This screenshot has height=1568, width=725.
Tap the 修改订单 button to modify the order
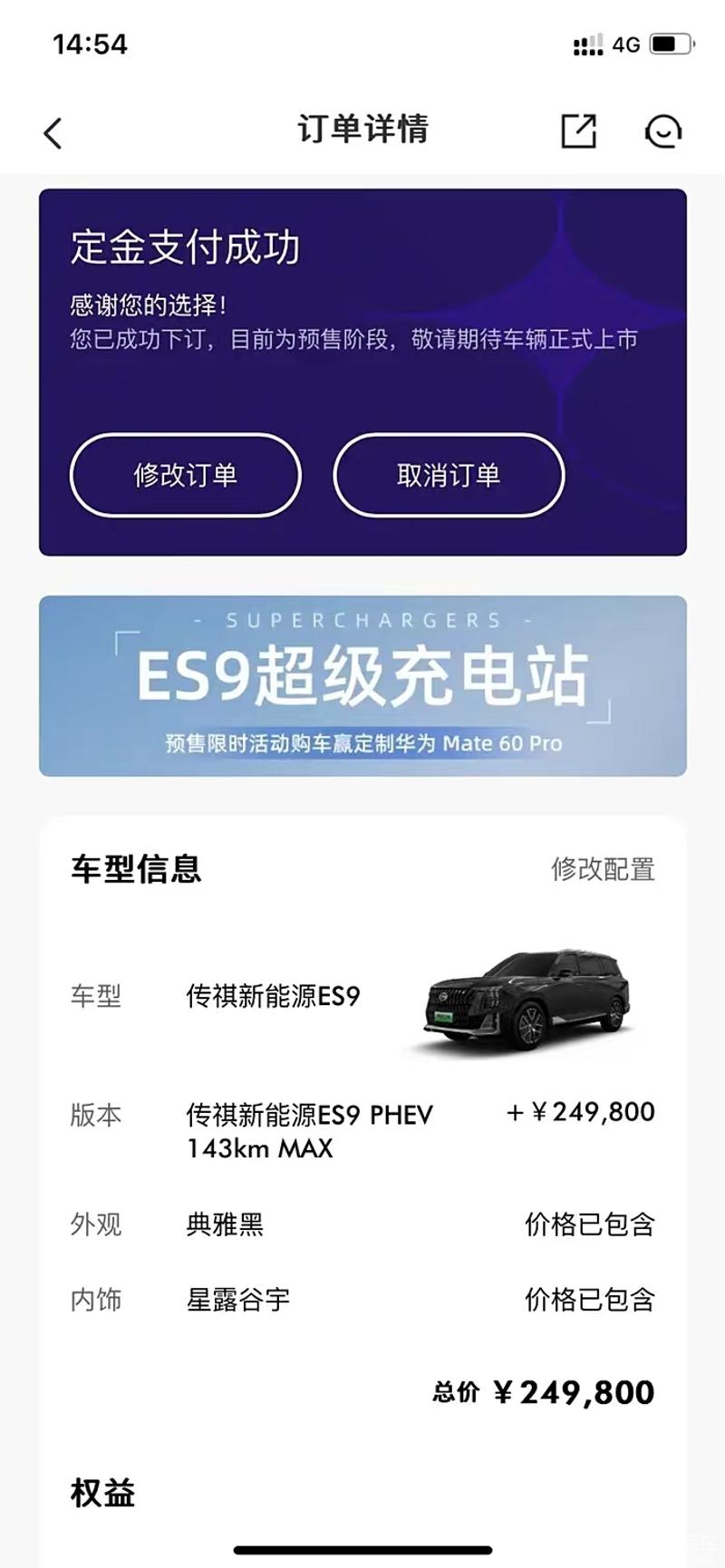point(186,475)
